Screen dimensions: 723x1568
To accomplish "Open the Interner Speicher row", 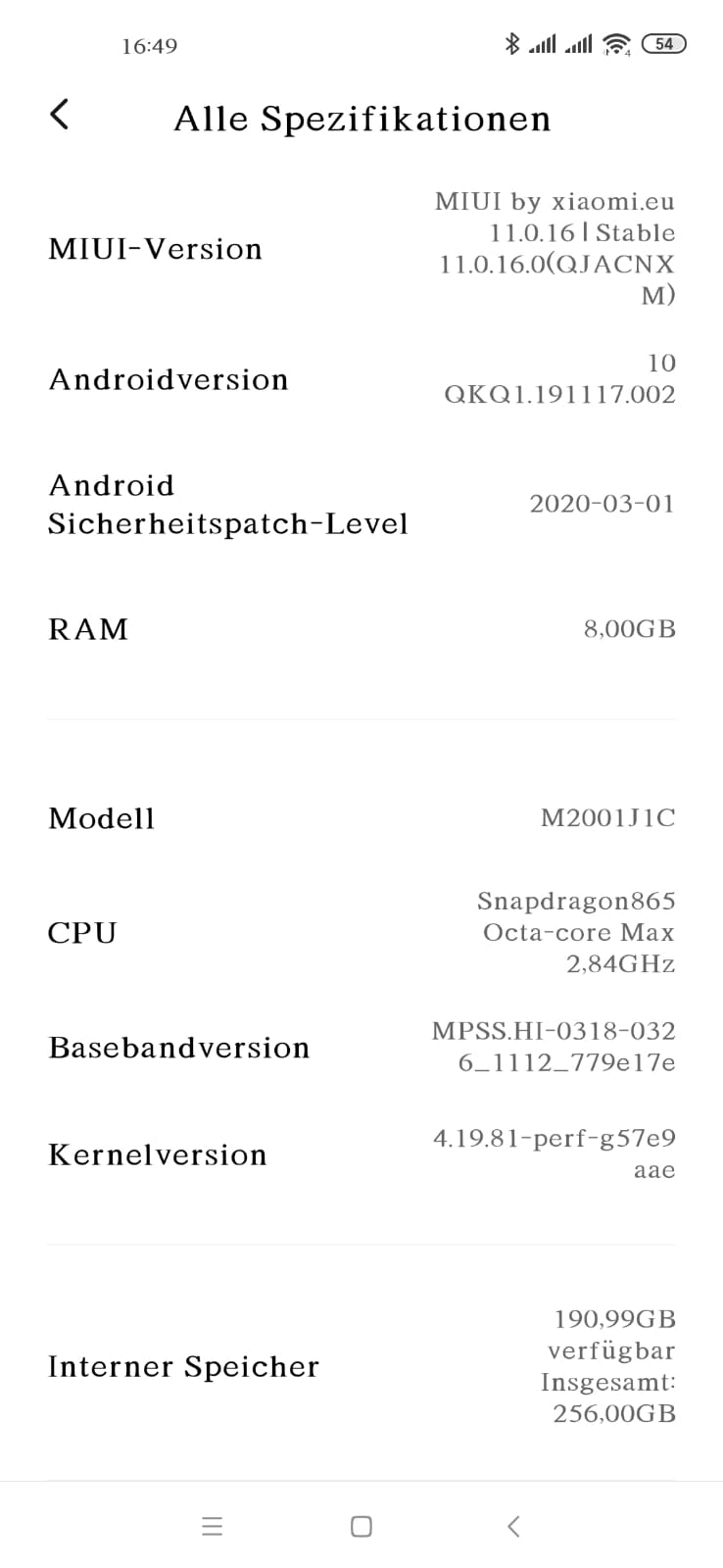I will coord(361,1366).
